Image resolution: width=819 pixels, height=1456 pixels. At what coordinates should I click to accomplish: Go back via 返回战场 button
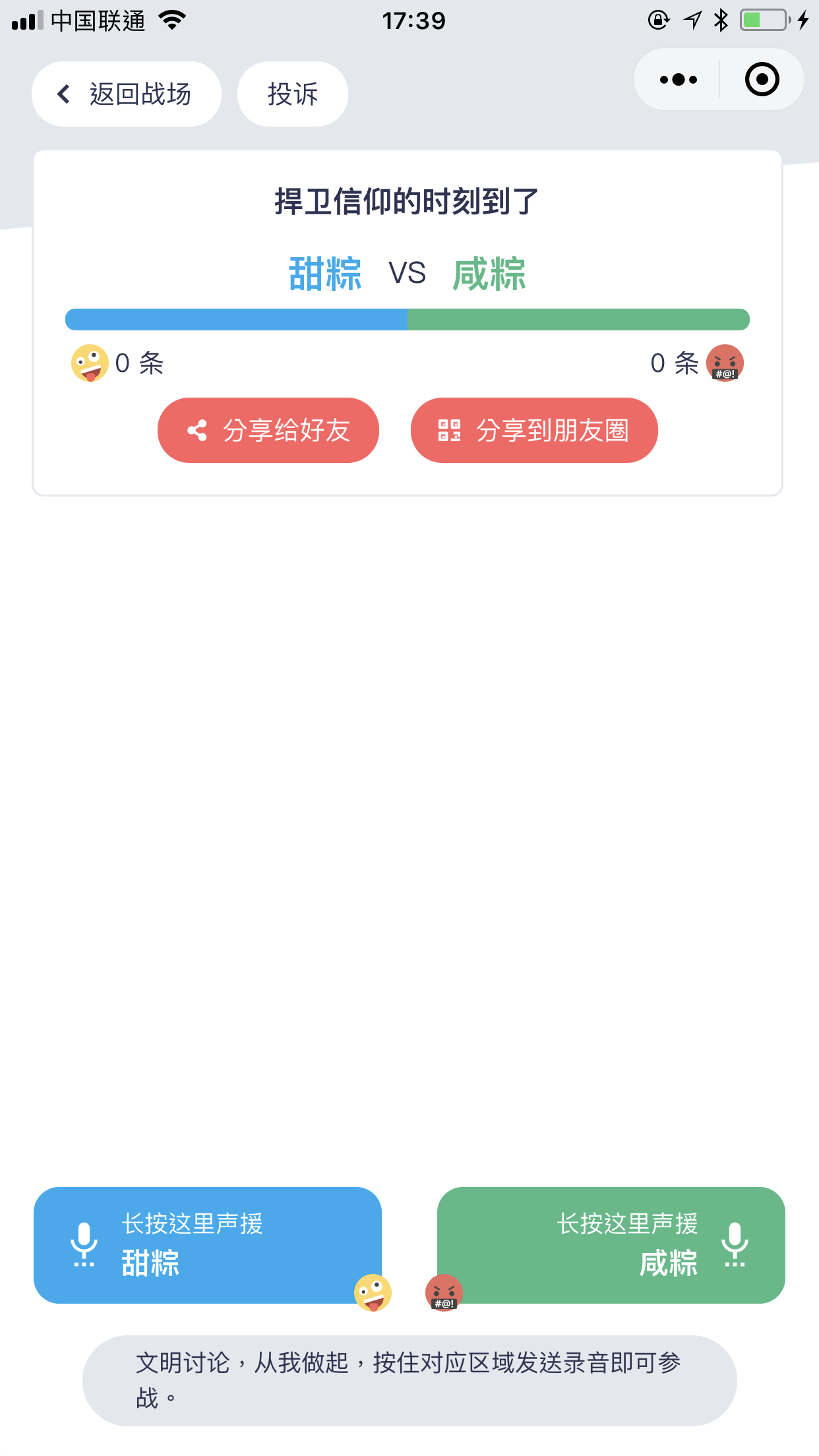tap(127, 94)
